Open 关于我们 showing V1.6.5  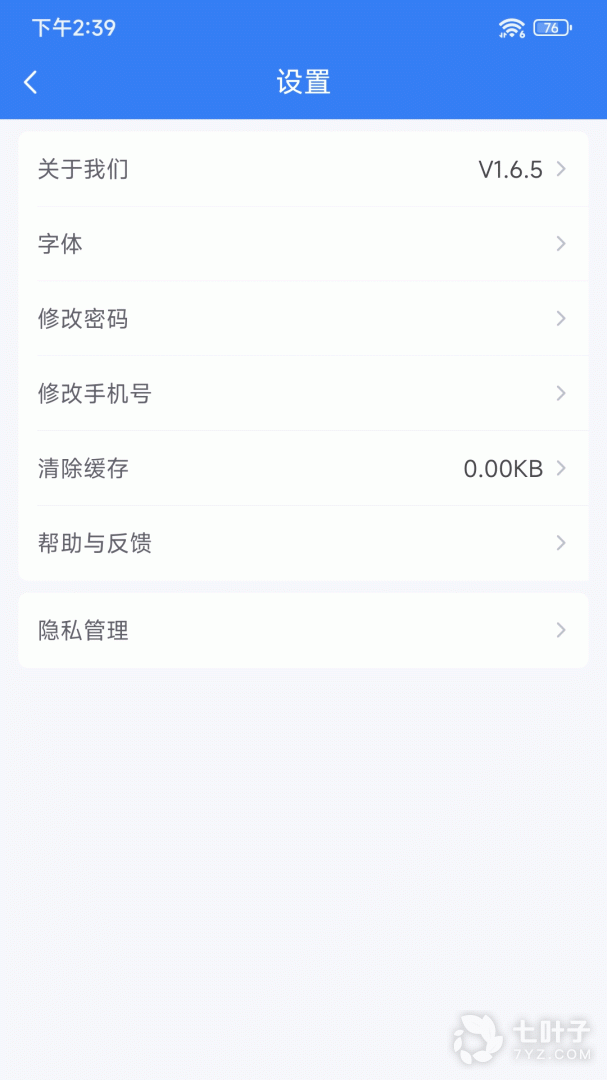coord(303,170)
